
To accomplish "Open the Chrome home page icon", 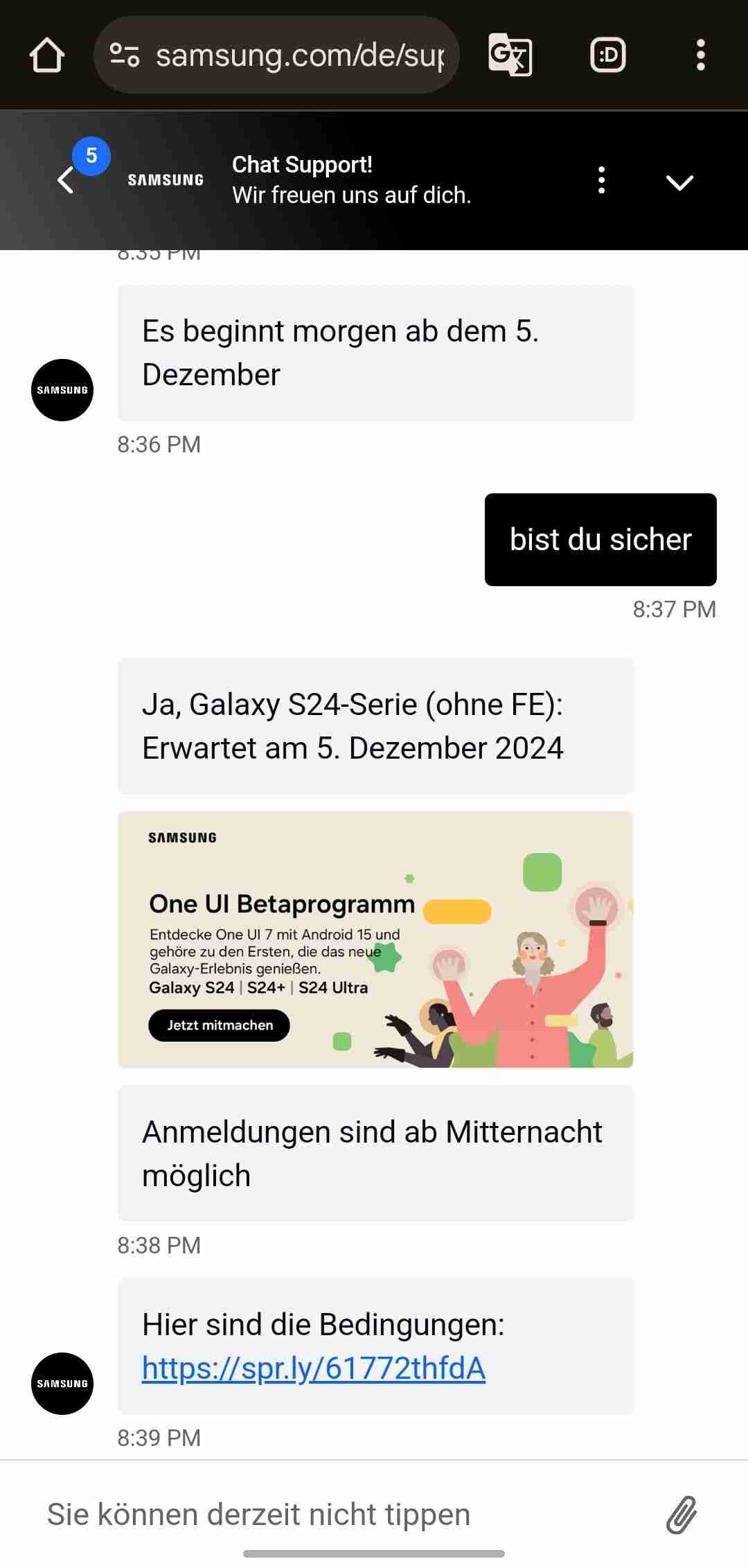I will tap(46, 55).
